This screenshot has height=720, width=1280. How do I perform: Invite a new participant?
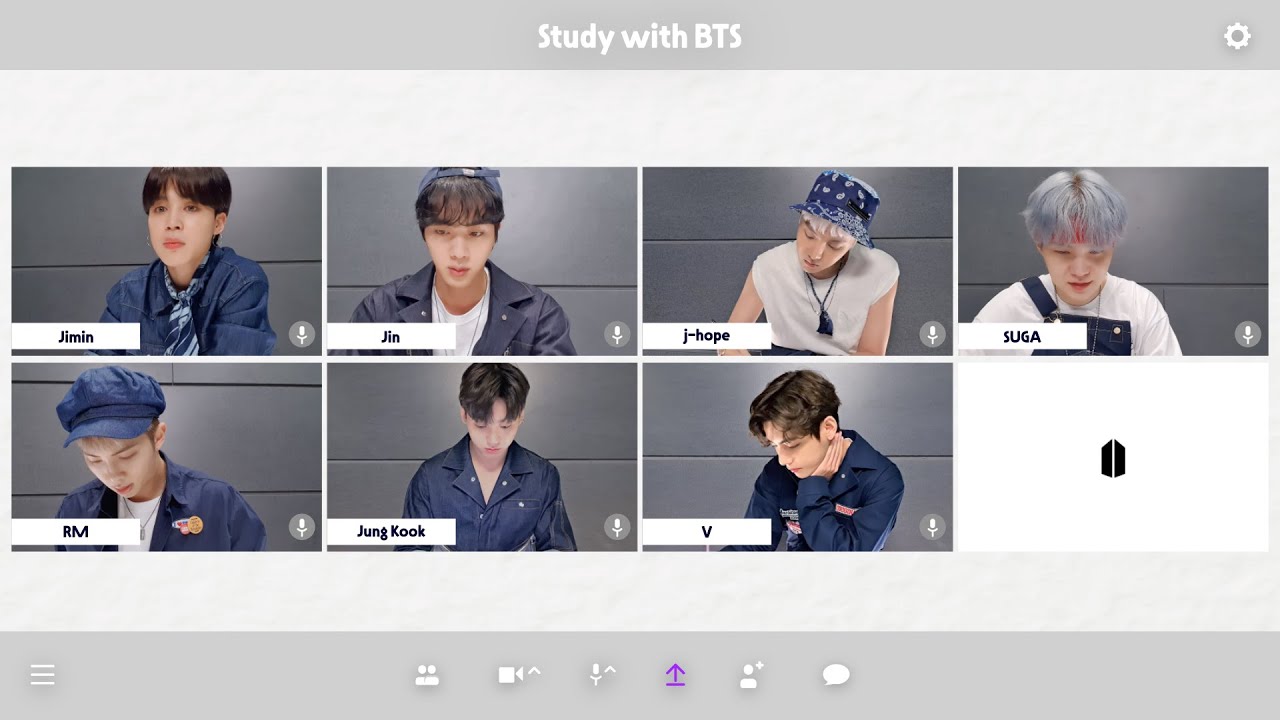click(751, 675)
